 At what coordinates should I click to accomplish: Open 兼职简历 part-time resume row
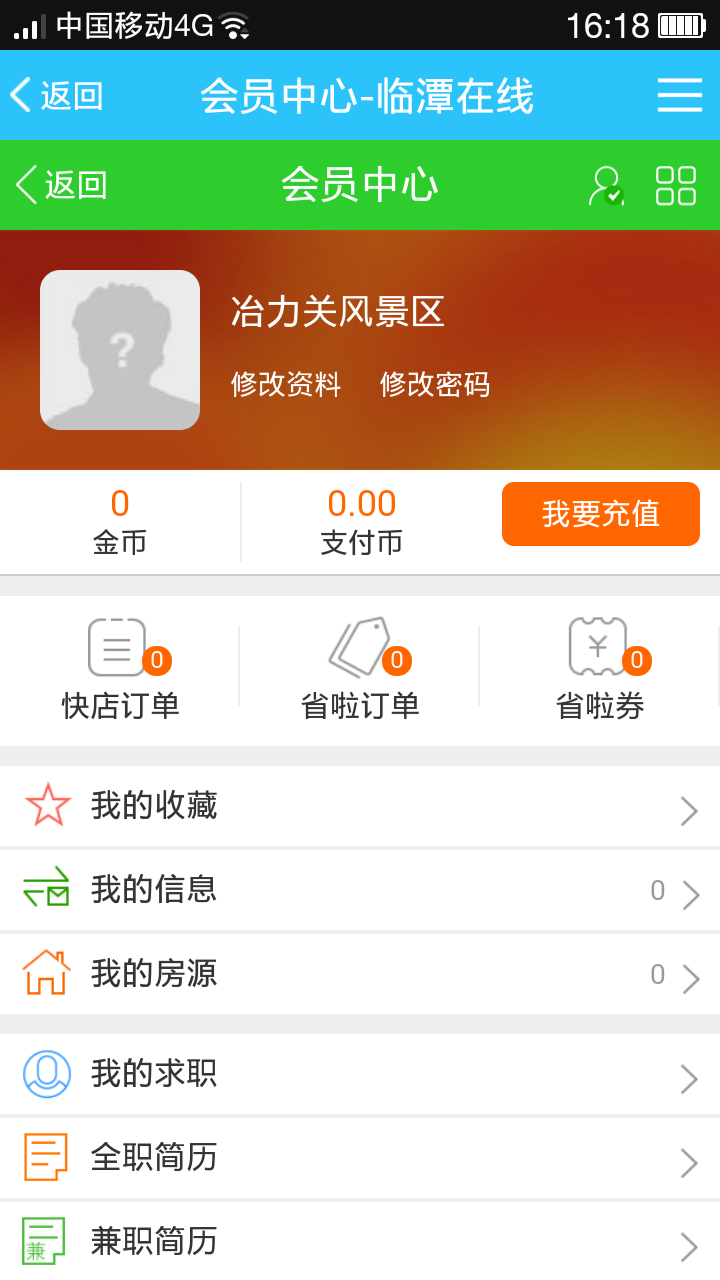[360, 1241]
